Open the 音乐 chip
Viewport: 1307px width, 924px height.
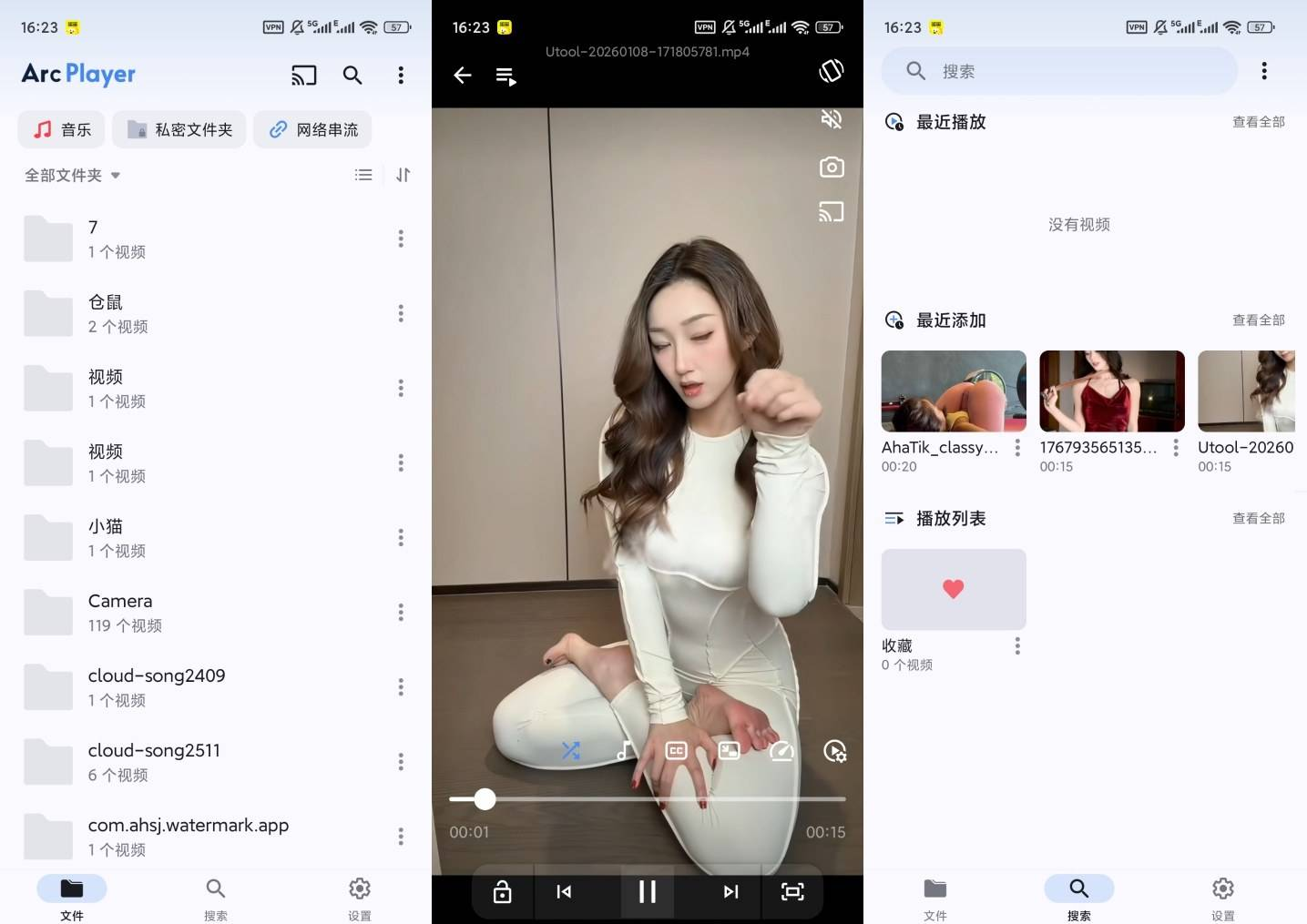[62, 130]
